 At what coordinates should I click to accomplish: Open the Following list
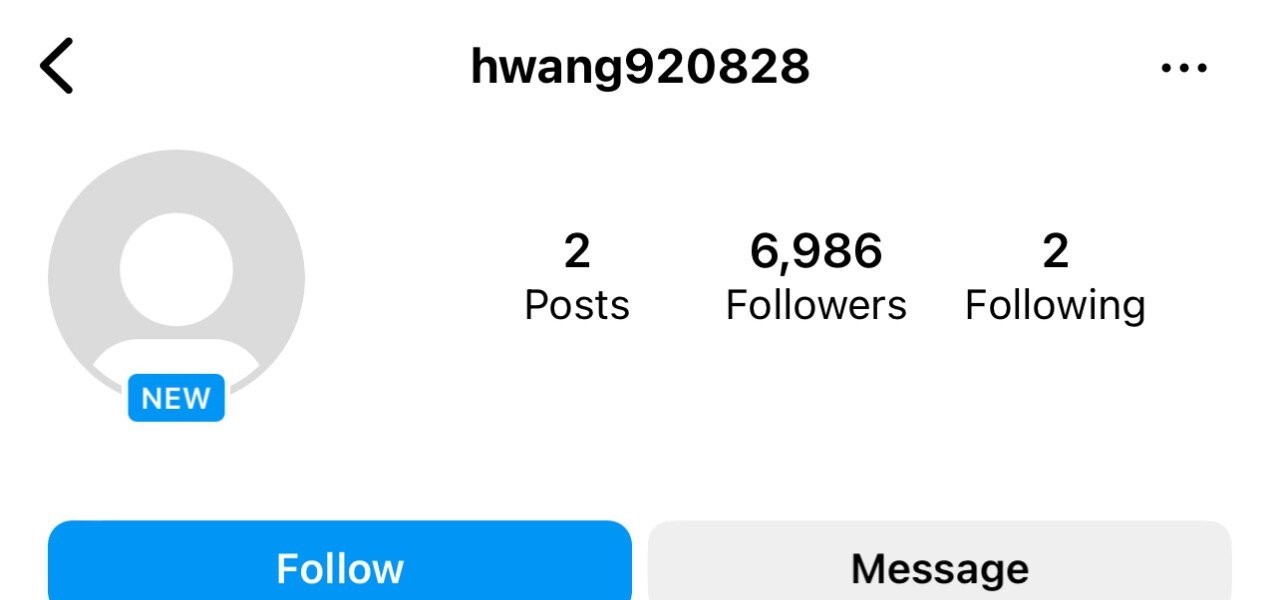(1055, 277)
